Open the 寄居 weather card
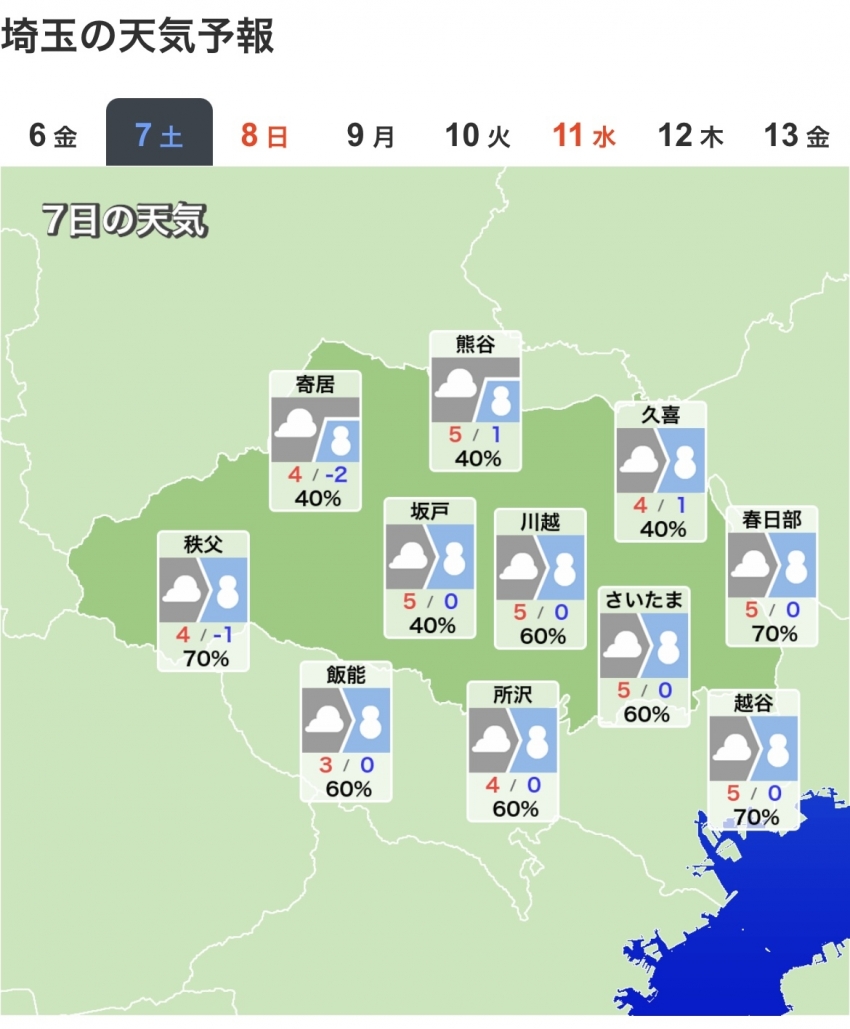 [316, 440]
